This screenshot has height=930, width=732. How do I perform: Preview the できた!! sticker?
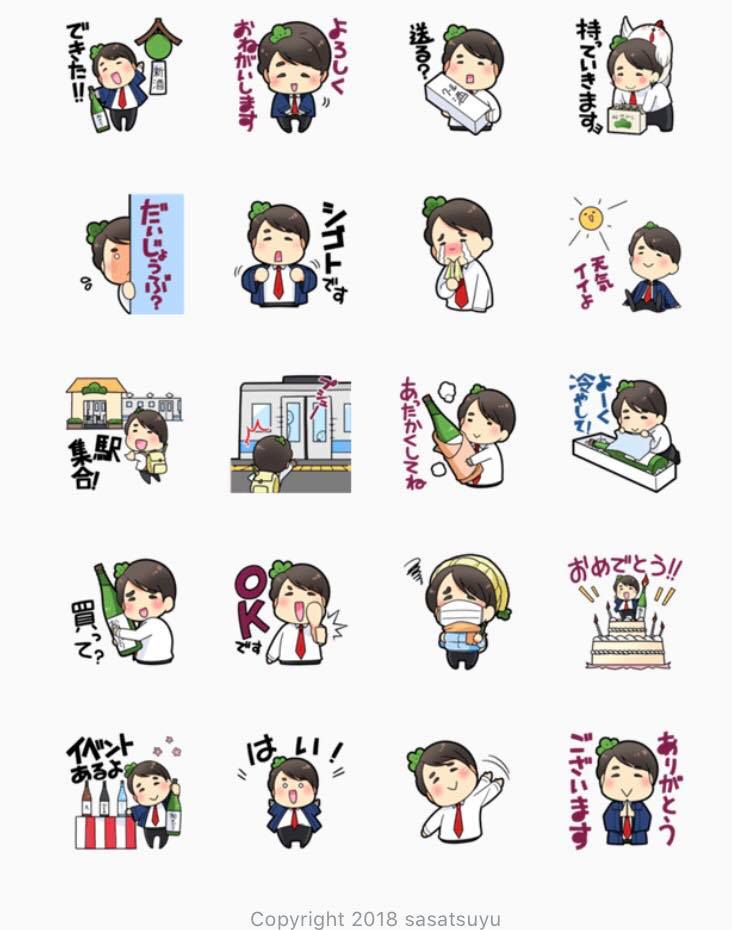(123, 76)
